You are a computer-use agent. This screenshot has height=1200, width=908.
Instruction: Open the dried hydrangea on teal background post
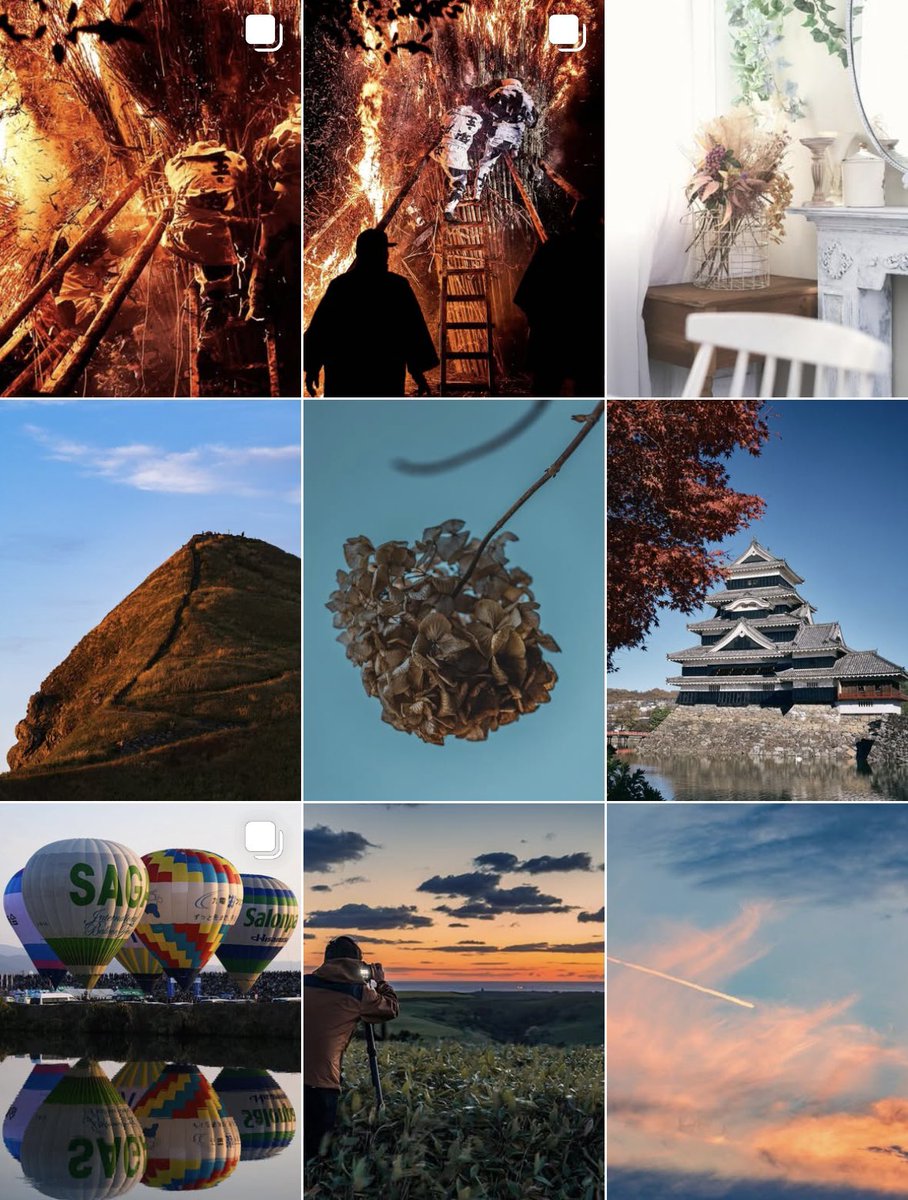pyautogui.click(x=454, y=600)
